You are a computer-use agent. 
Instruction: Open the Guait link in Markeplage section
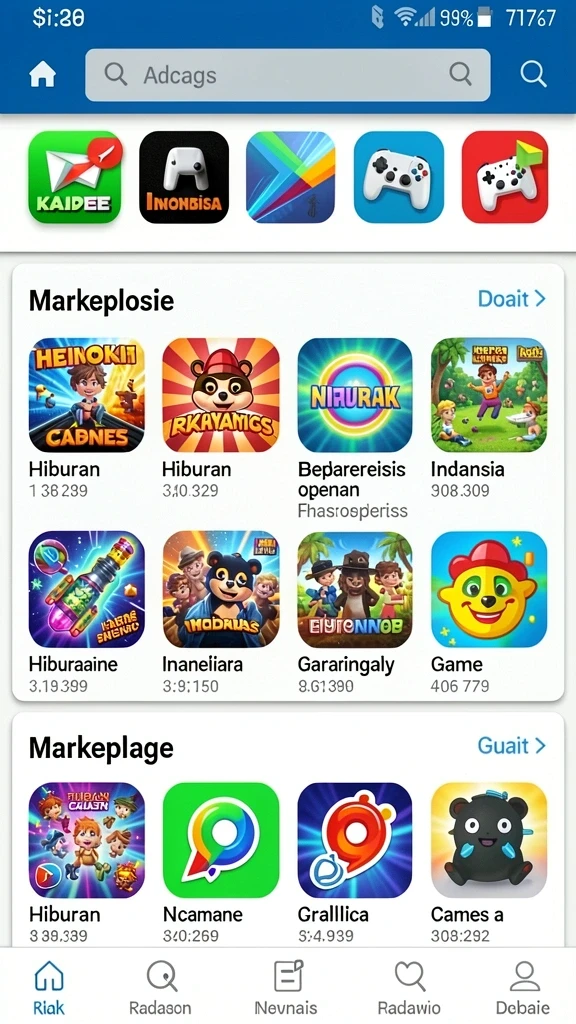pos(511,746)
